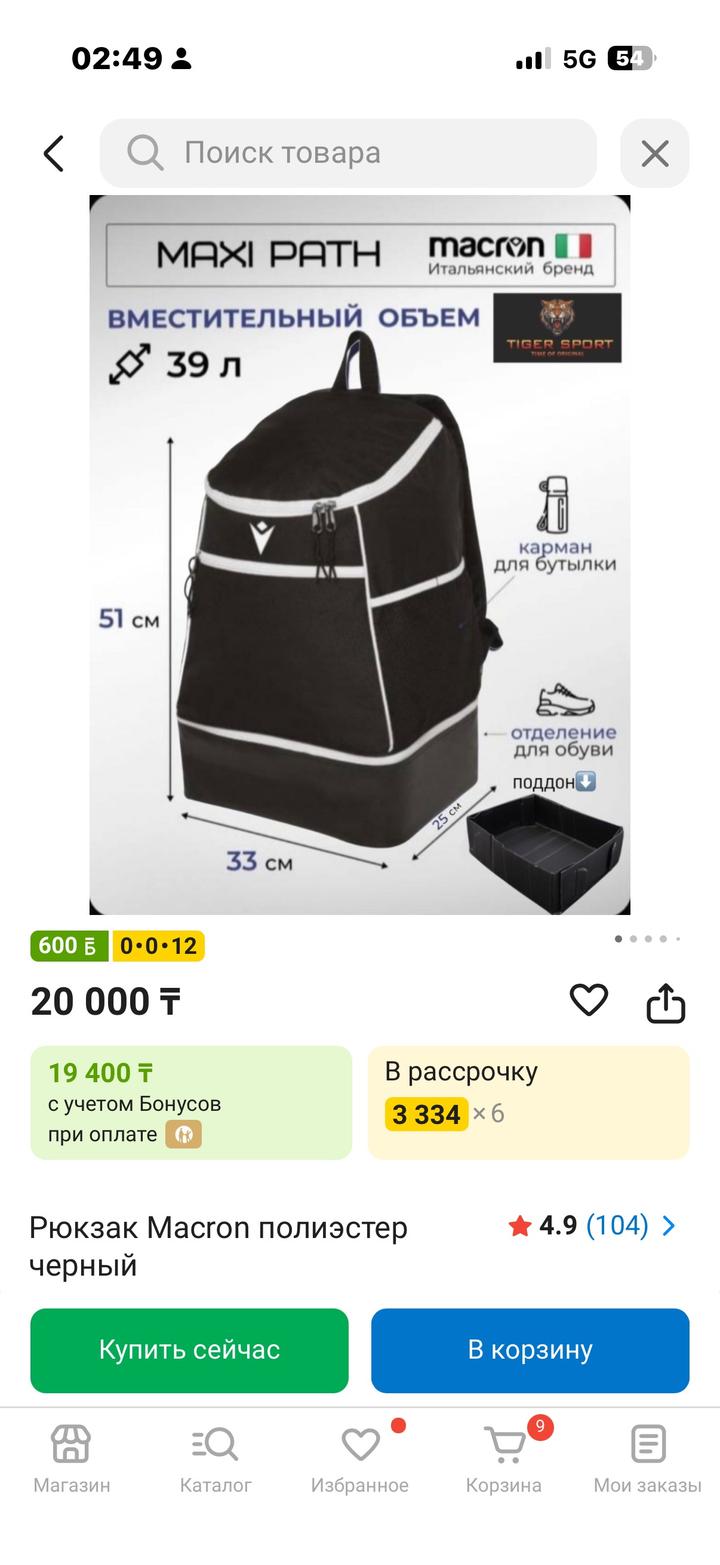720x1565 pixels.
Task: Go back using the arrow icon
Action: [x=54, y=153]
